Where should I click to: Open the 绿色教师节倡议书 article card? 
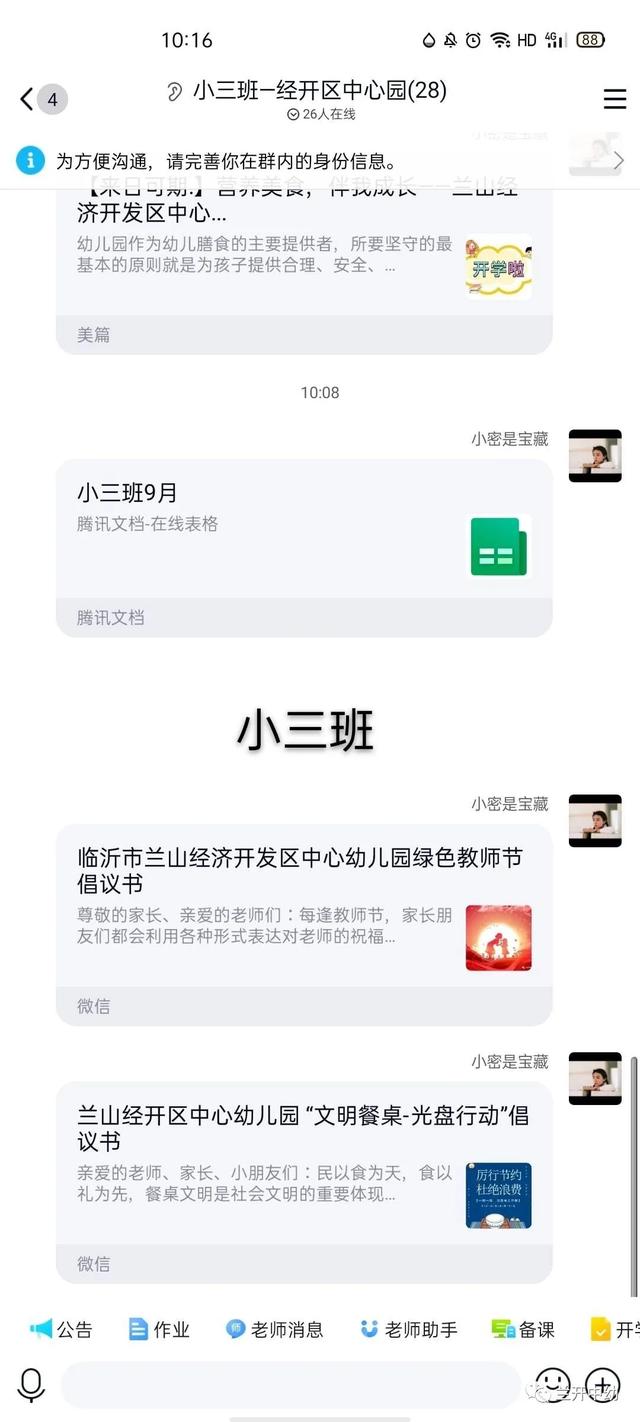303,922
